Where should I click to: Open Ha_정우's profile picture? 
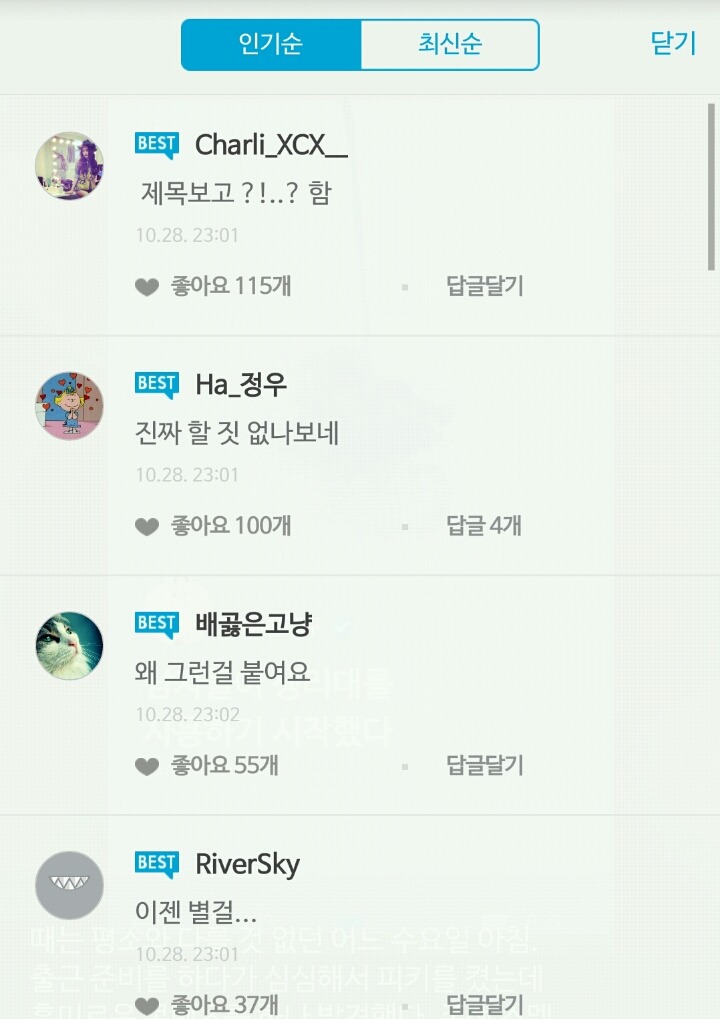69,406
